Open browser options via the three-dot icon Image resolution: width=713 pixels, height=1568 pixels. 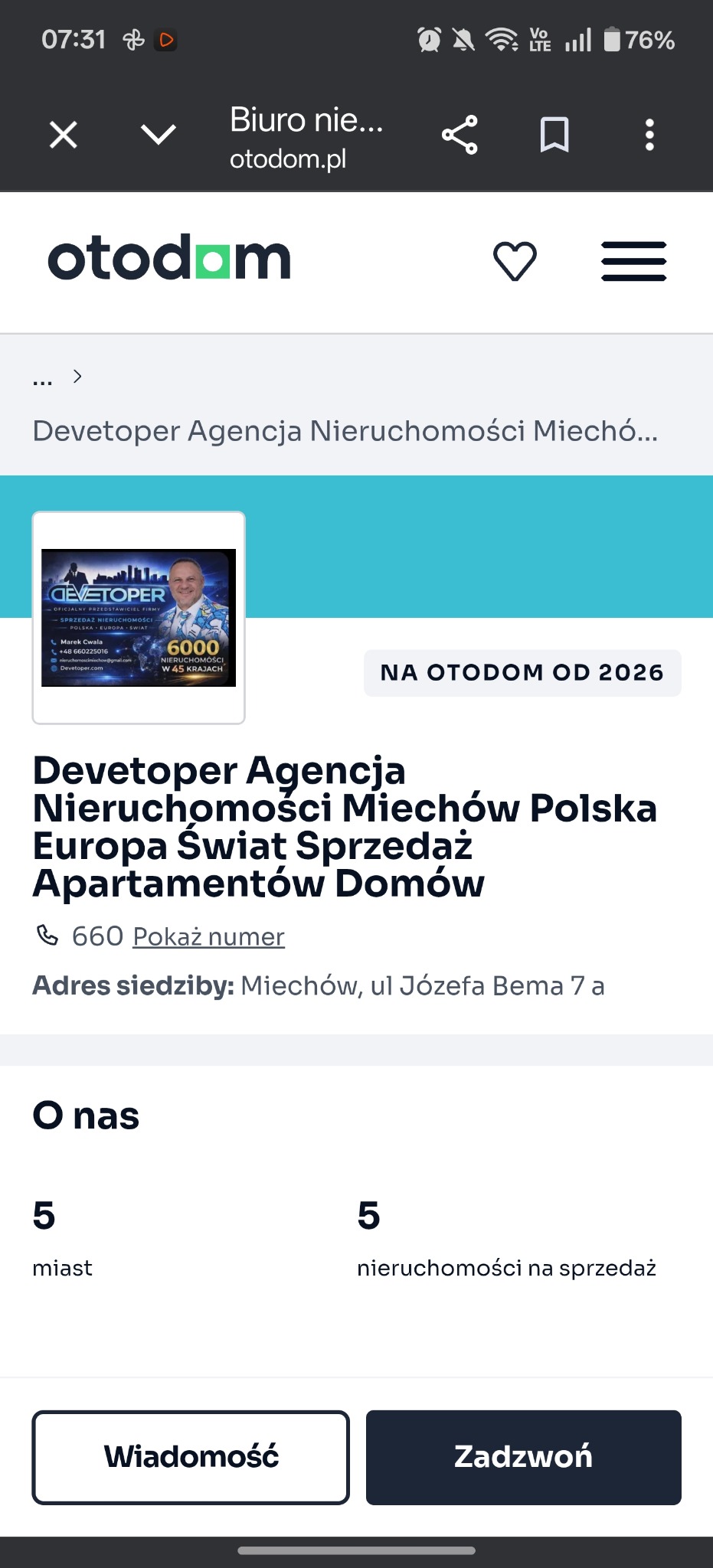[649, 134]
